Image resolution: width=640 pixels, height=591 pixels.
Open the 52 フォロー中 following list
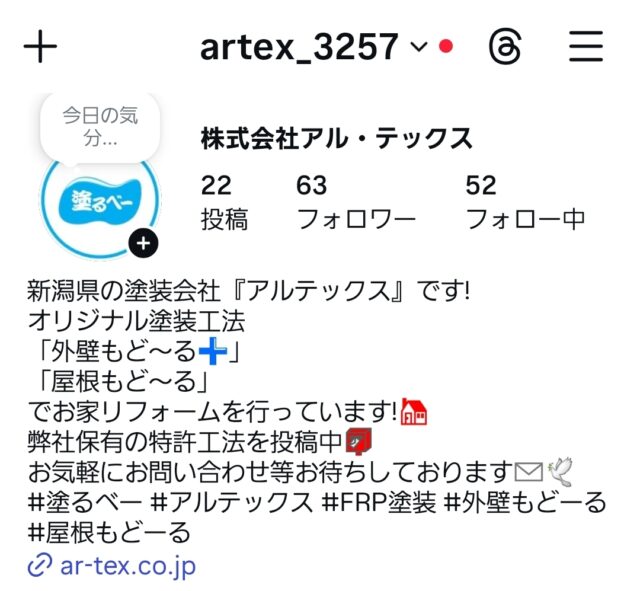(x=524, y=203)
